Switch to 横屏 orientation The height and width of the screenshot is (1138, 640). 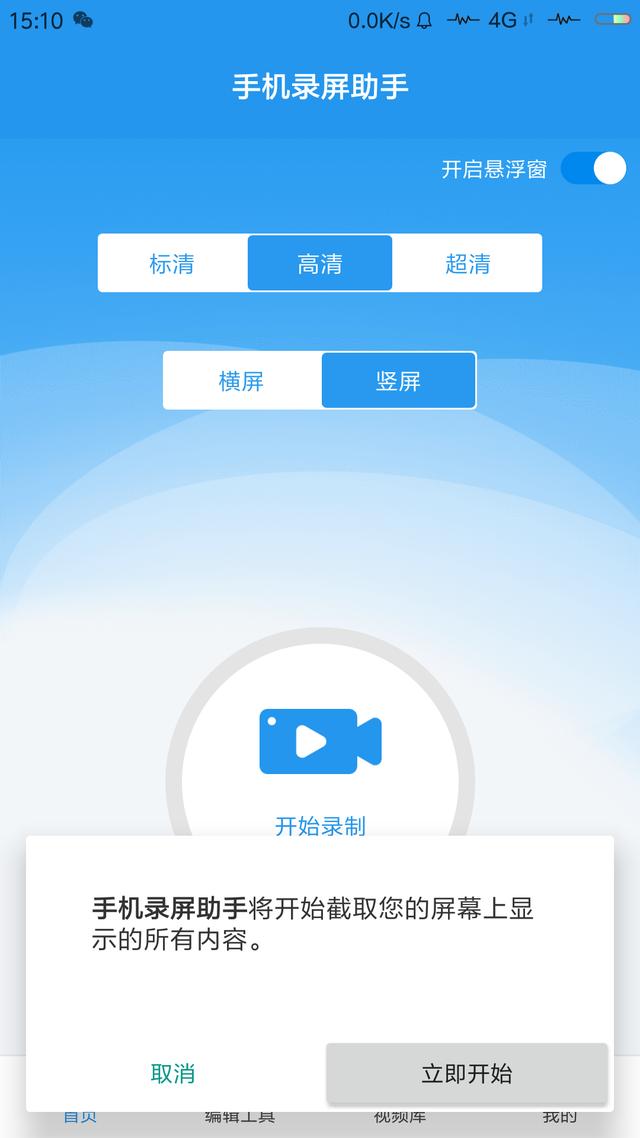point(242,381)
